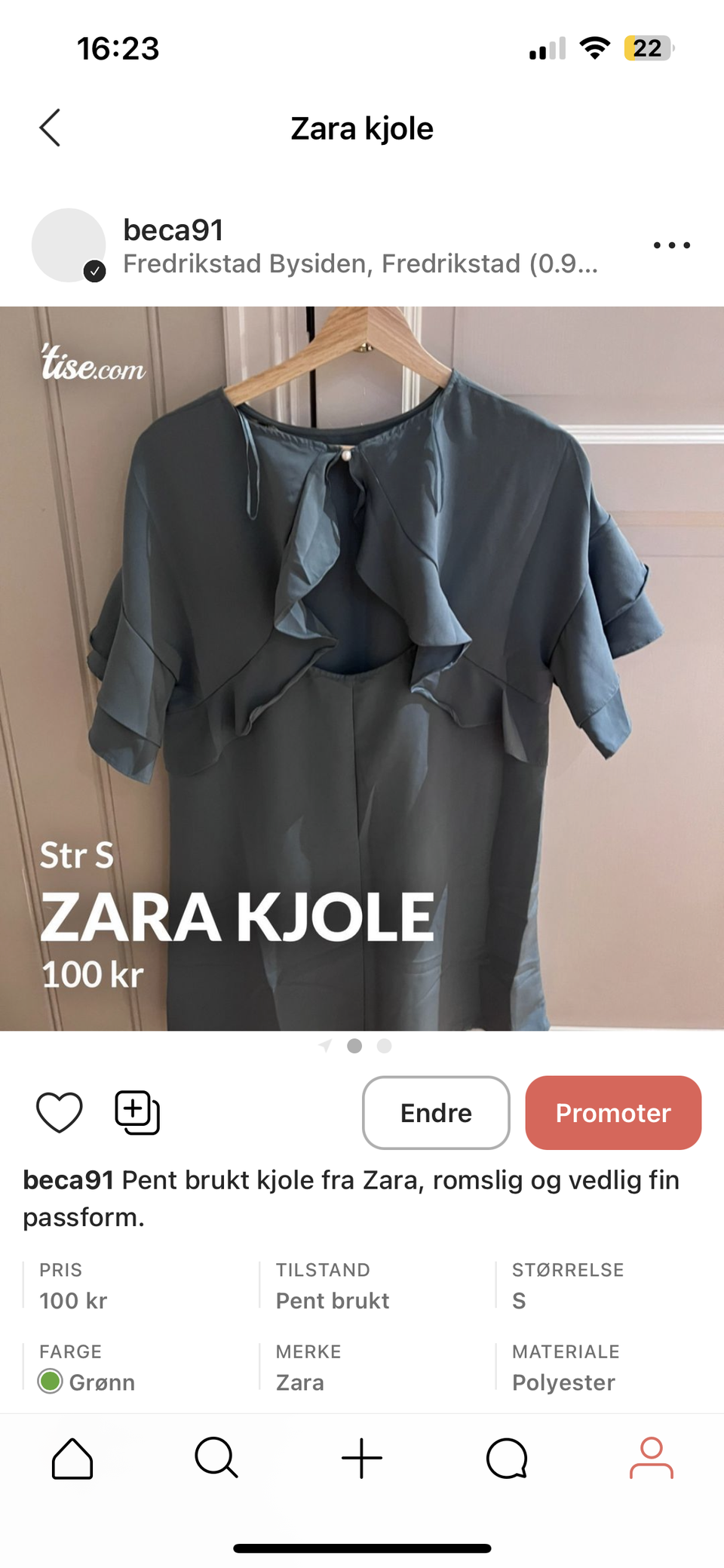724x1568 pixels.
Task: Tap the green color dot next to Grønn
Action: [x=50, y=1382]
